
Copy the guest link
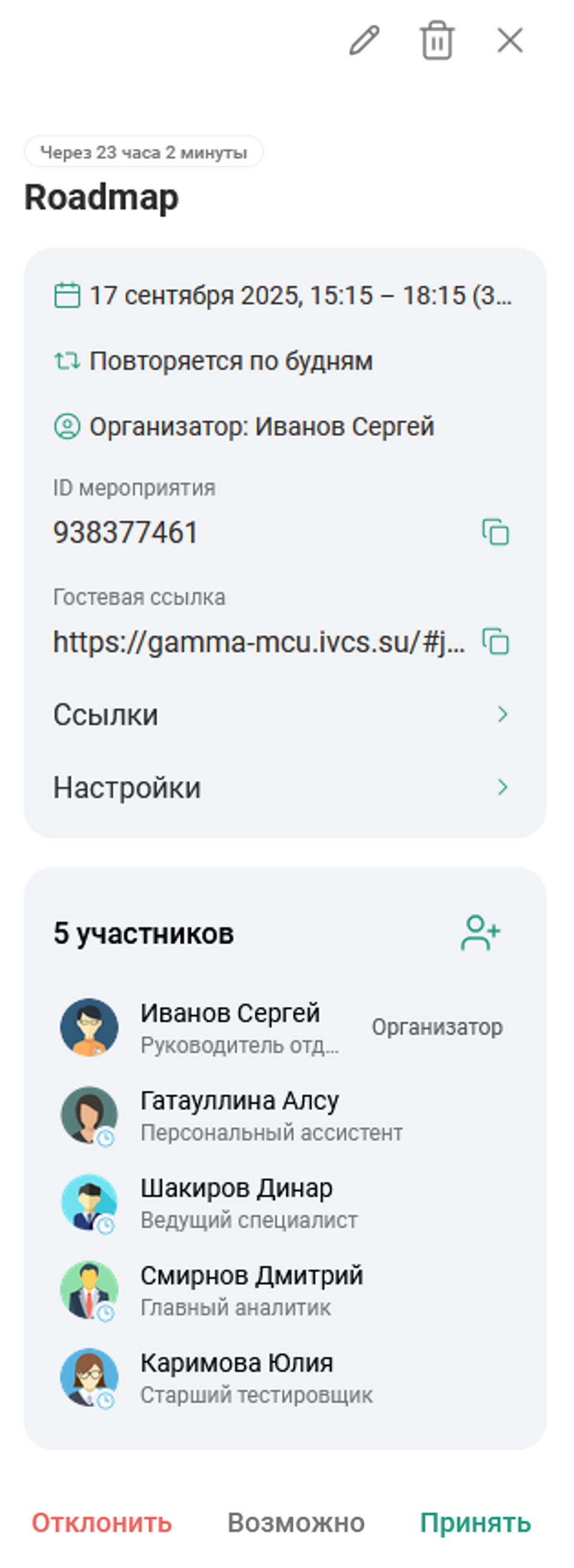pos(496,642)
